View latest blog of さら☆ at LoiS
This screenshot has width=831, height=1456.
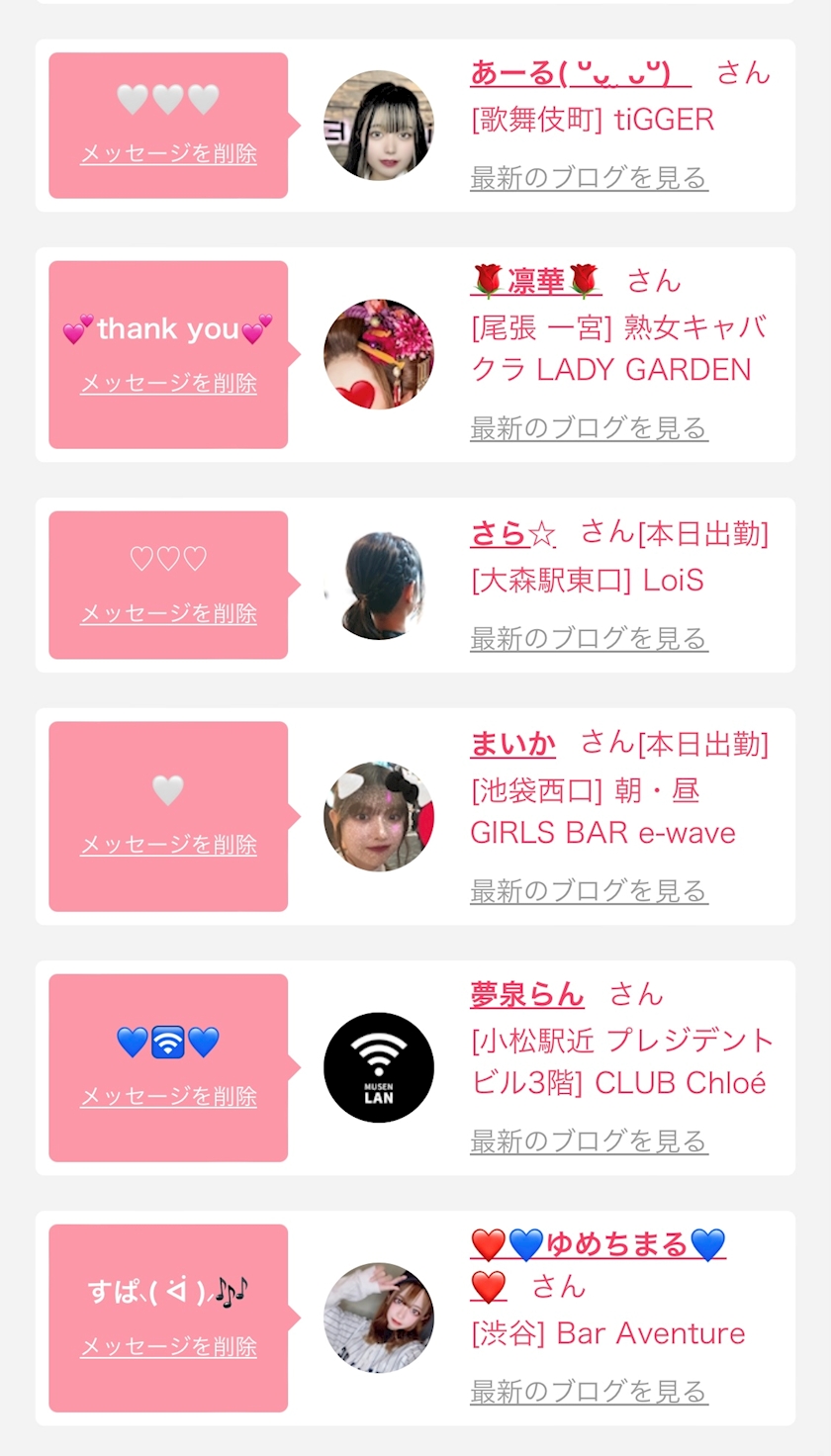pos(589,639)
